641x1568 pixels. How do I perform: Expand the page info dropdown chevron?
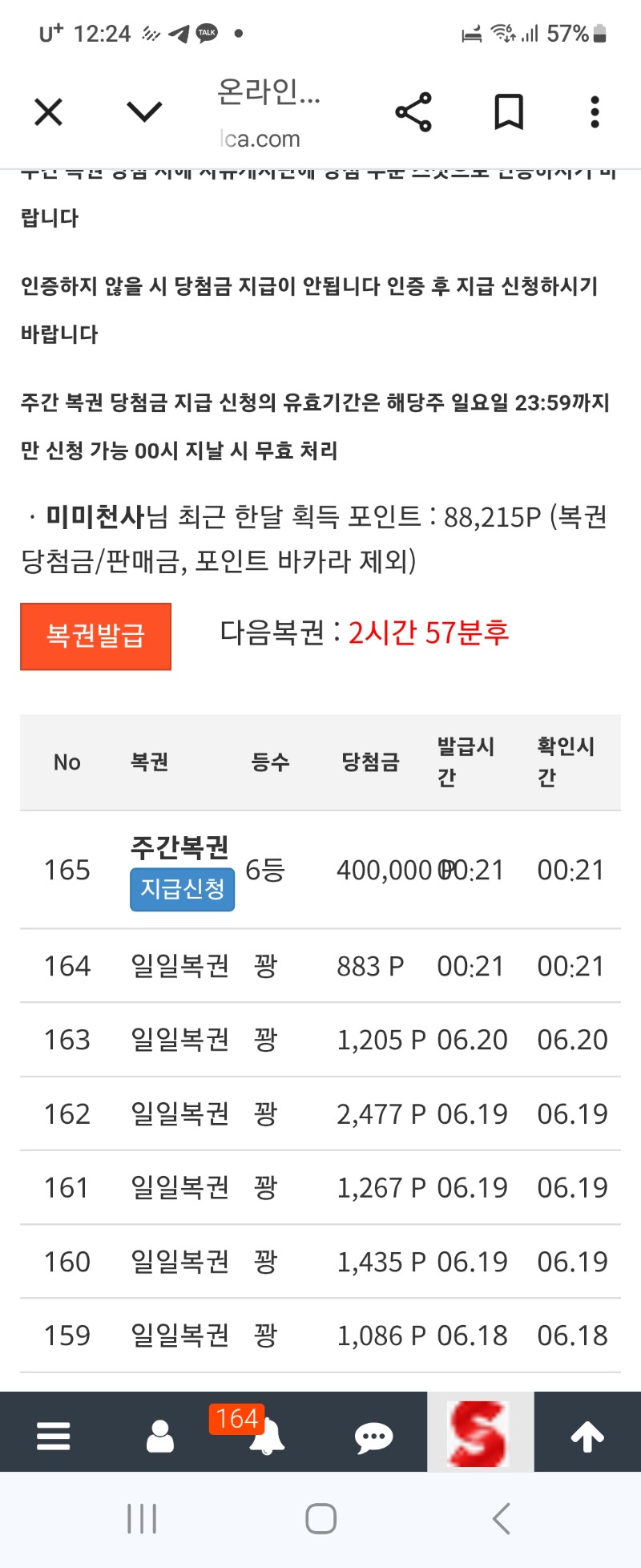coord(145,112)
